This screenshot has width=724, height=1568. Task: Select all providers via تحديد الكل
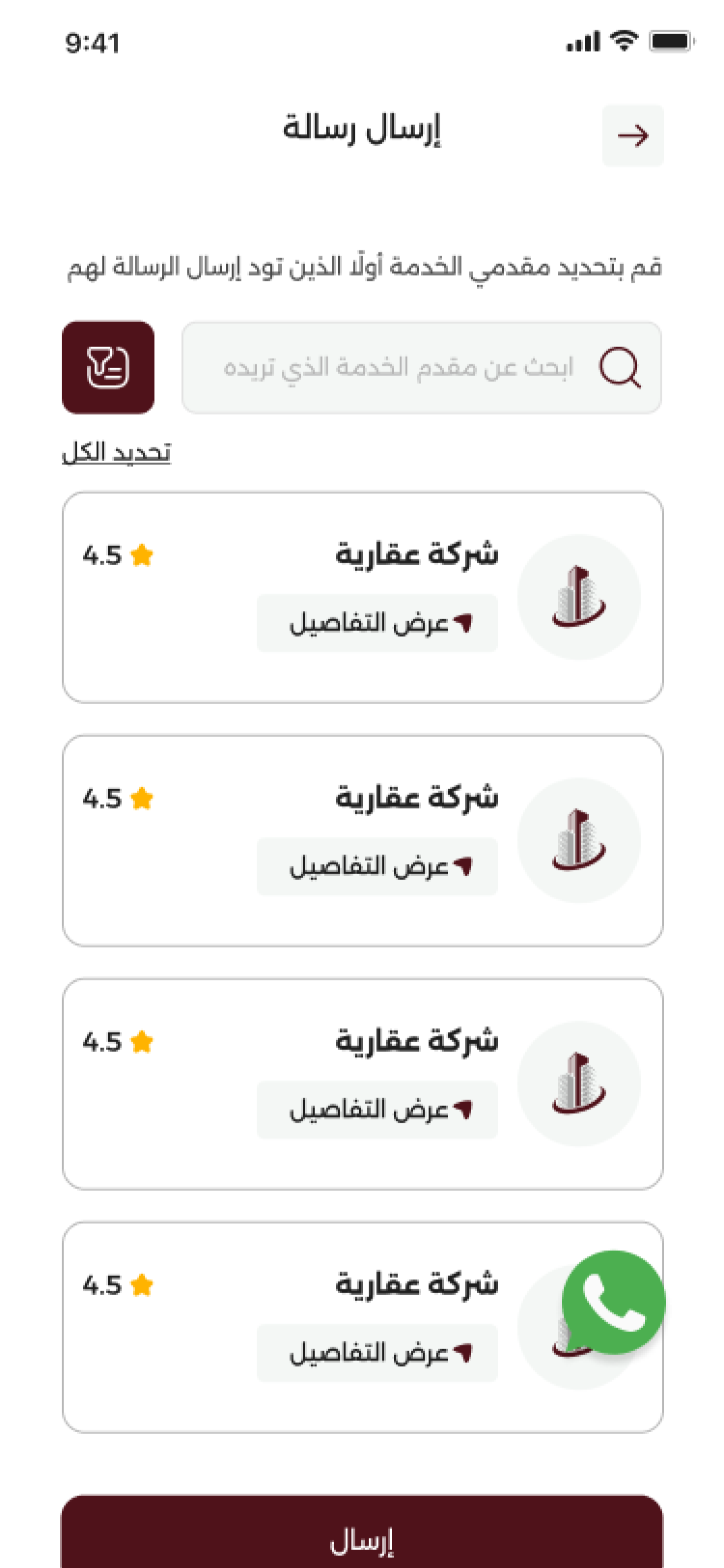116,453
